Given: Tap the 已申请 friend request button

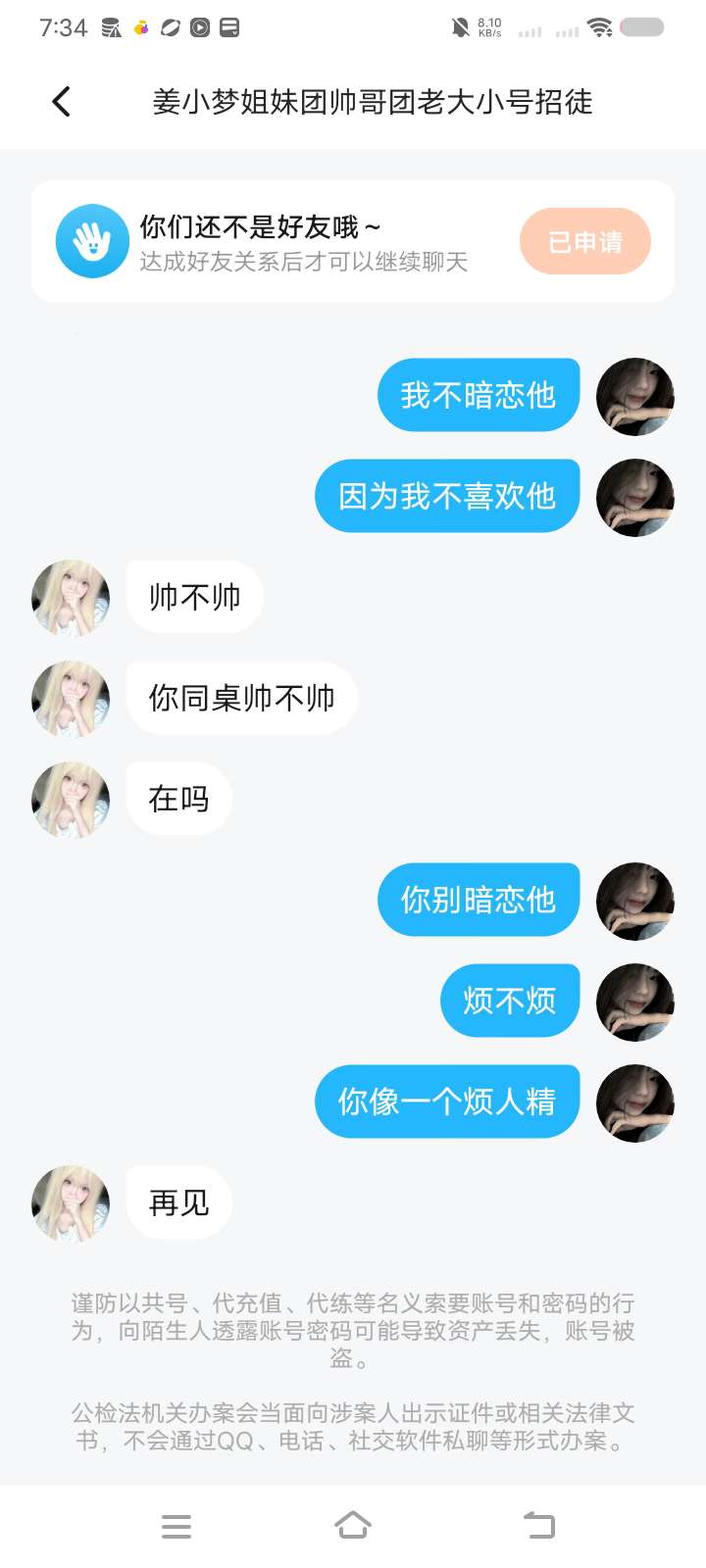Looking at the screenshot, I should pos(584,242).
